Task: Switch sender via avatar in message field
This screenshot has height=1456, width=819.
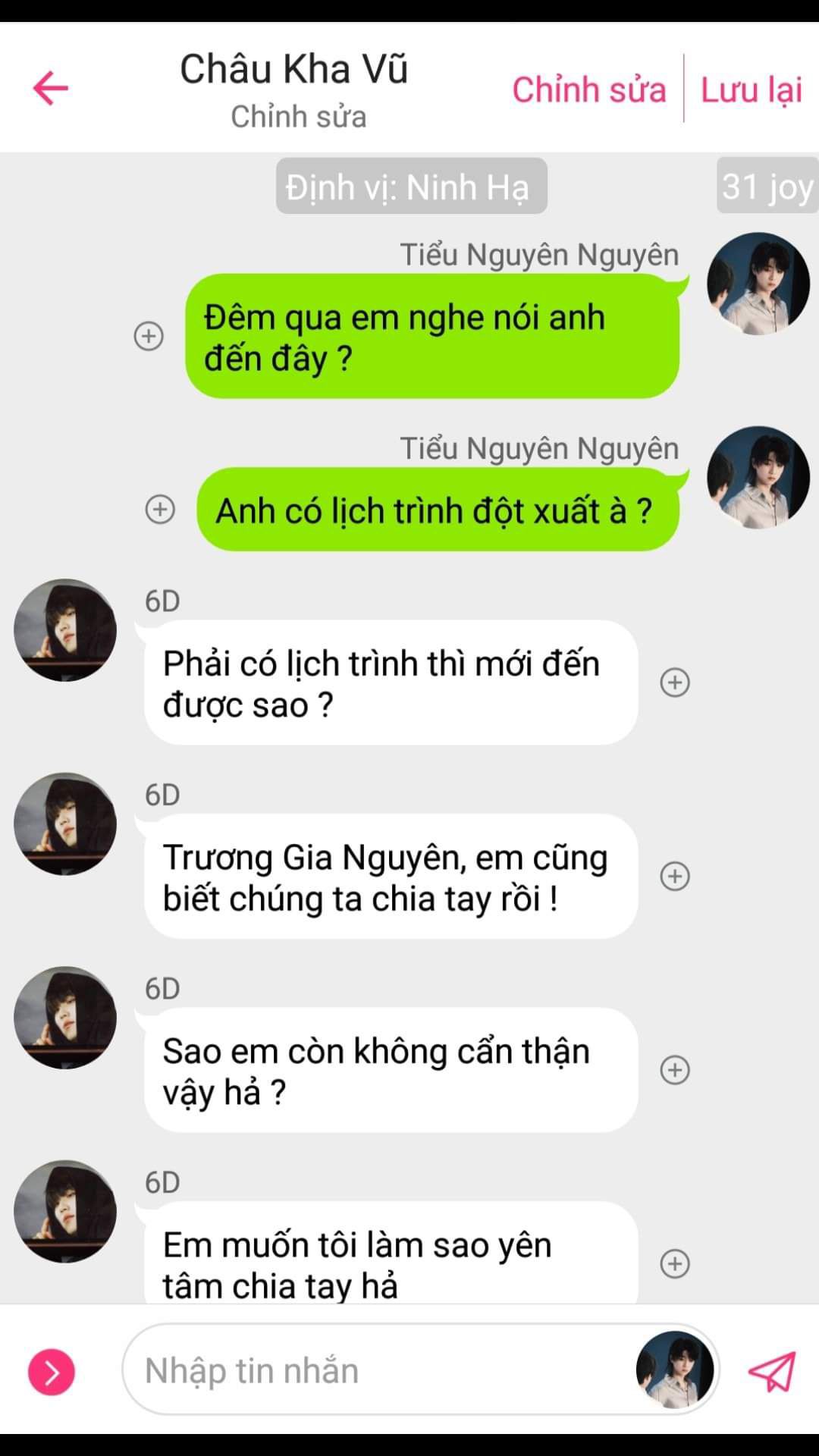Action: click(674, 1370)
